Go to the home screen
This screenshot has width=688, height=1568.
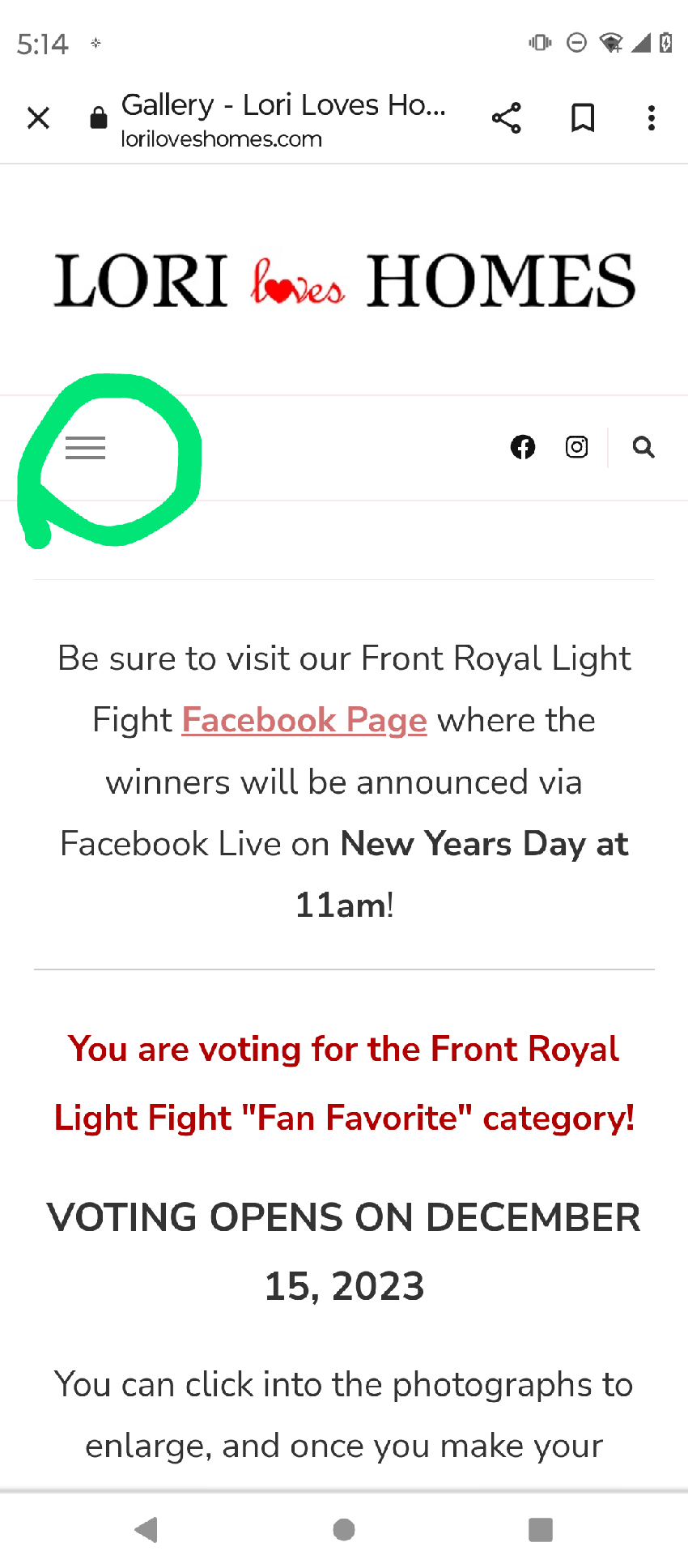coord(344,1529)
